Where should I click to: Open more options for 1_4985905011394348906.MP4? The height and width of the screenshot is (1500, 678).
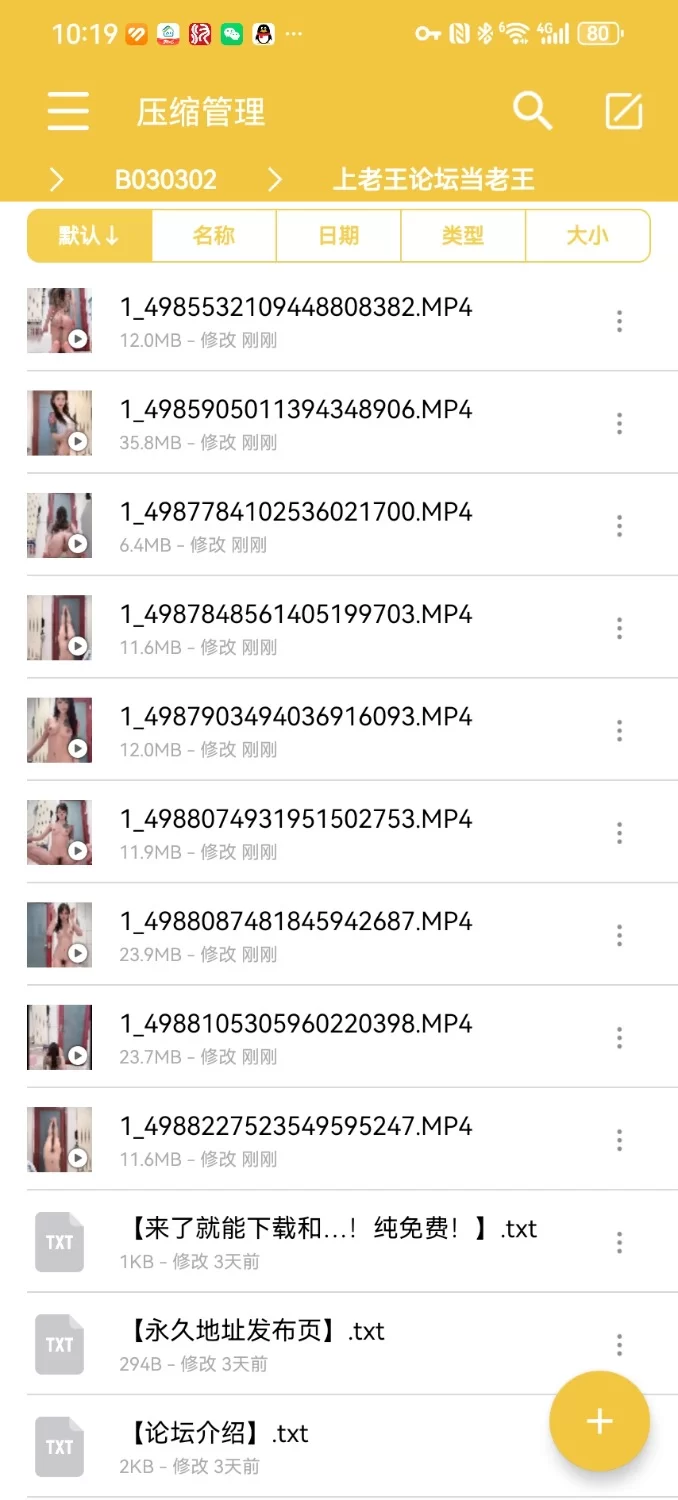point(620,423)
